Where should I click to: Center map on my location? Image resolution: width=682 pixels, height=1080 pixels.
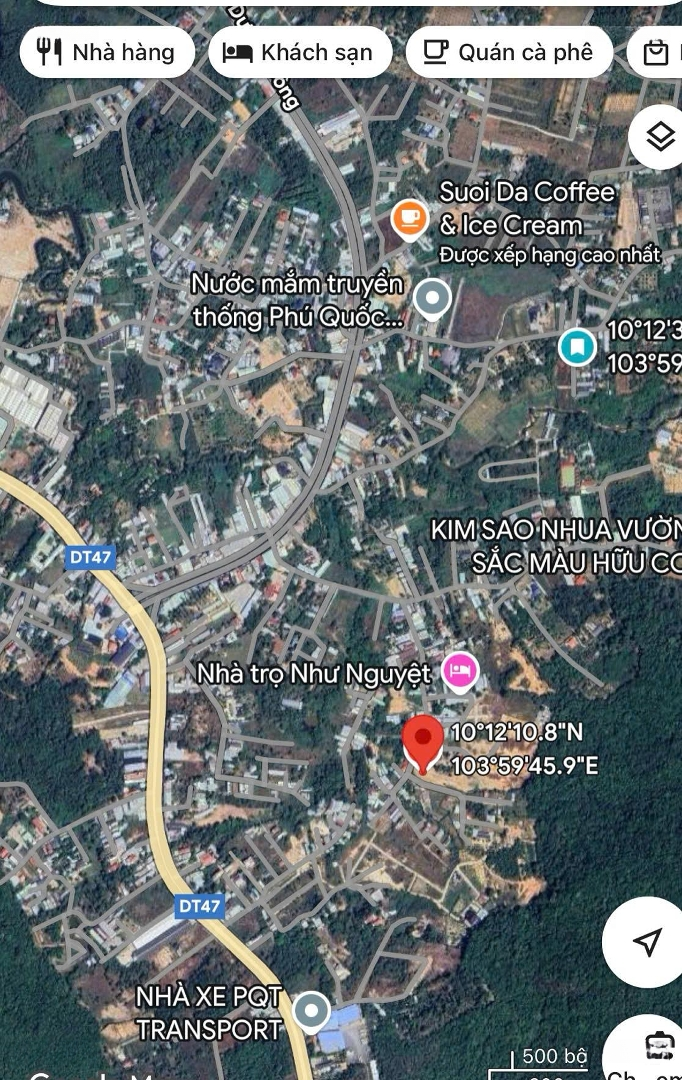(x=647, y=942)
